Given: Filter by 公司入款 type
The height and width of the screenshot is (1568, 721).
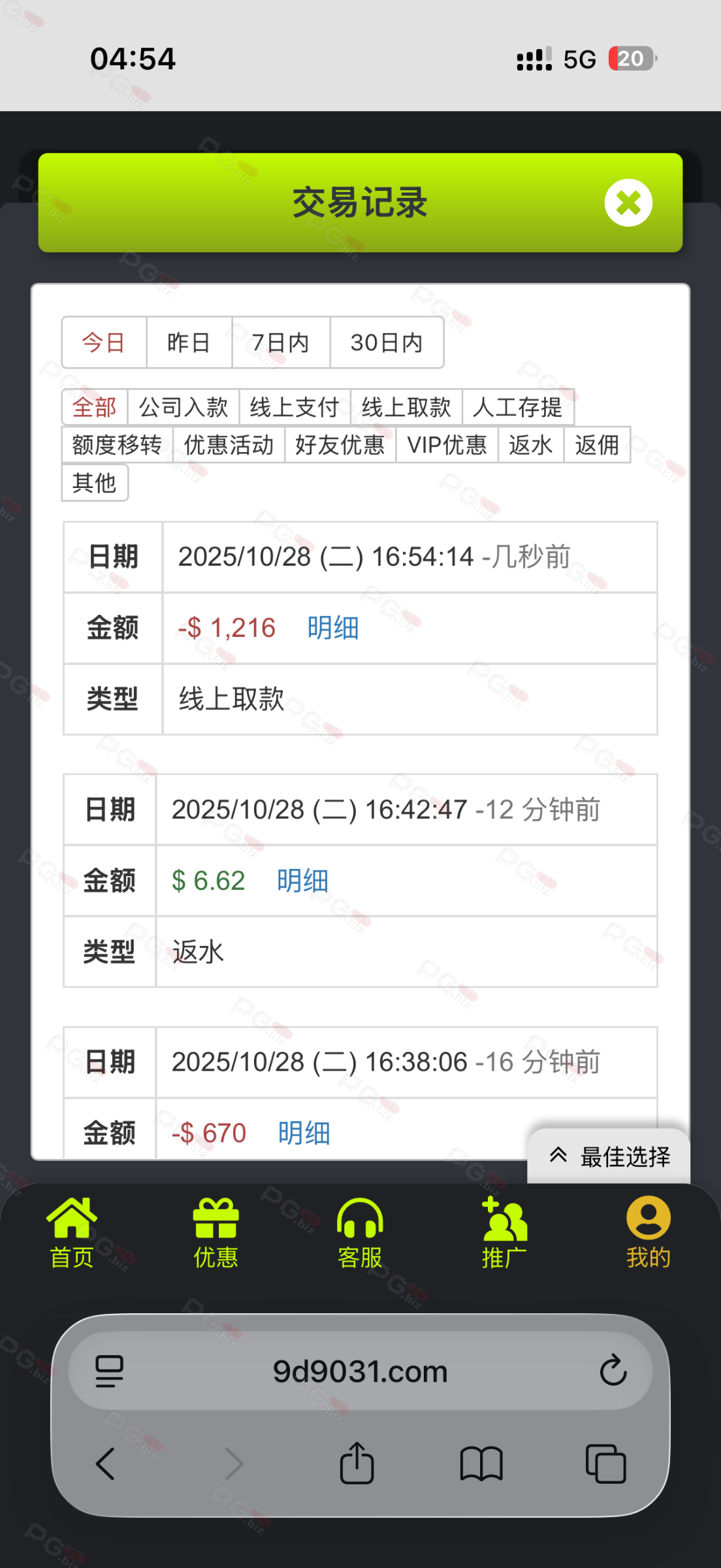Looking at the screenshot, I should coord(184,407).
